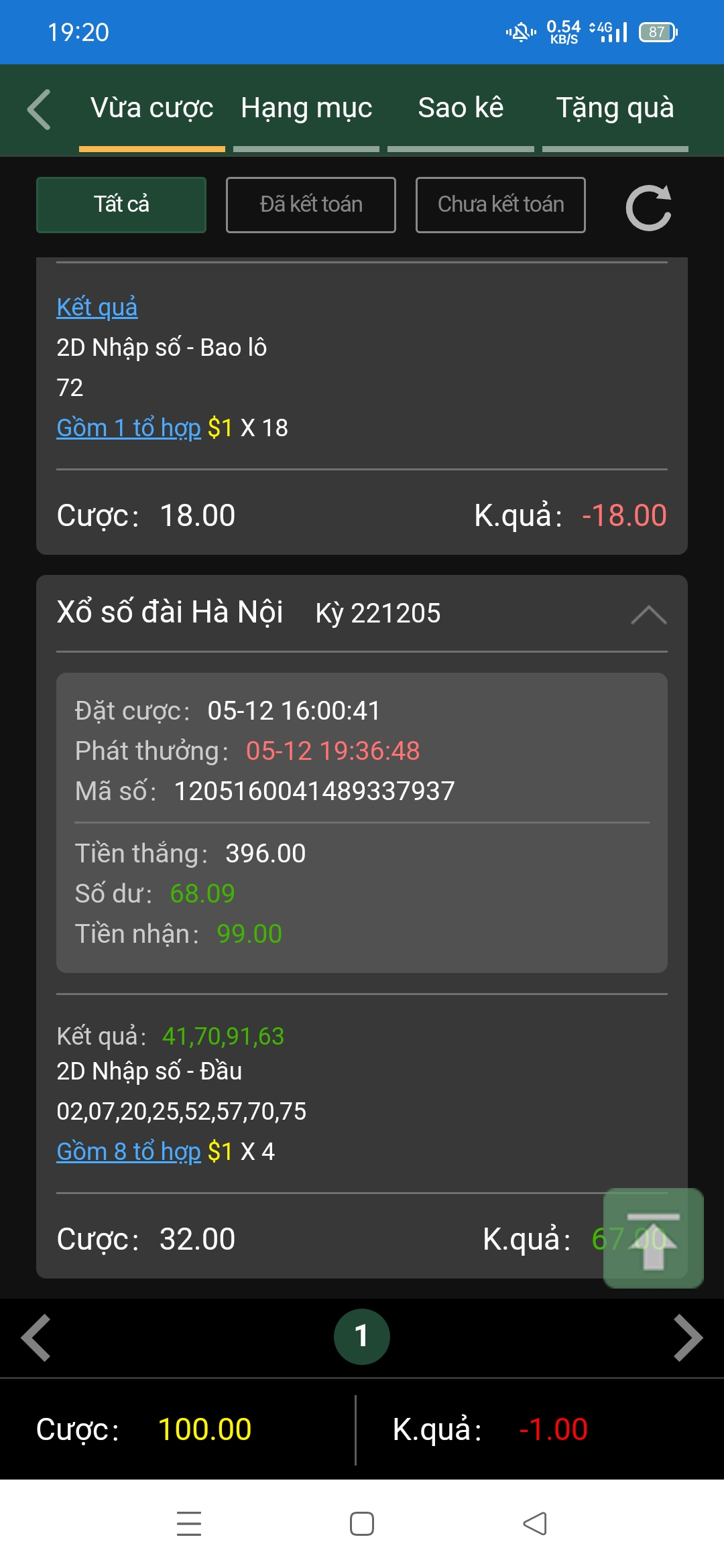Jump back to top of list
This screenshot has width=724, height=1568.
tap(653, 1238)
